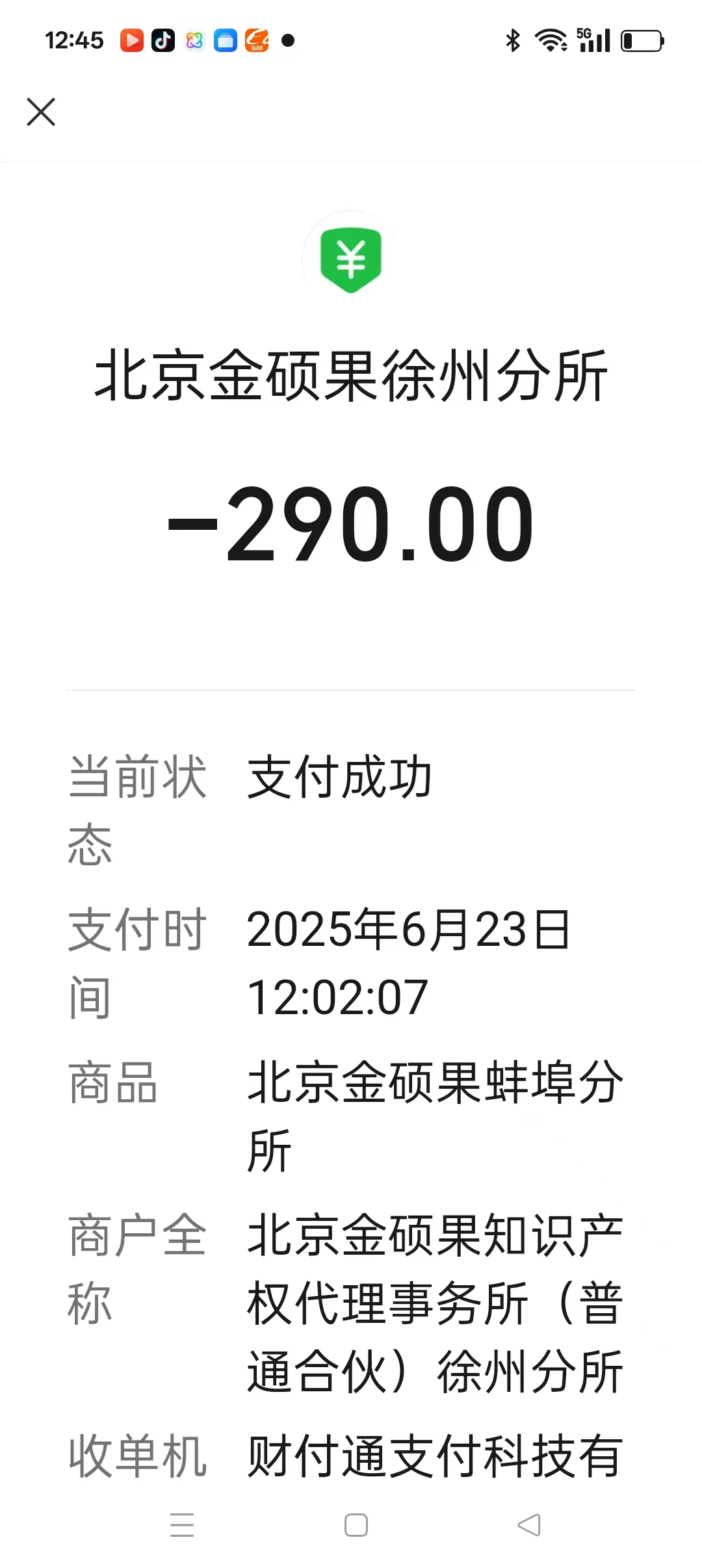Go back using system navigation
The width and height of the screenshot is (702, 1568).
click(529, 1524)
